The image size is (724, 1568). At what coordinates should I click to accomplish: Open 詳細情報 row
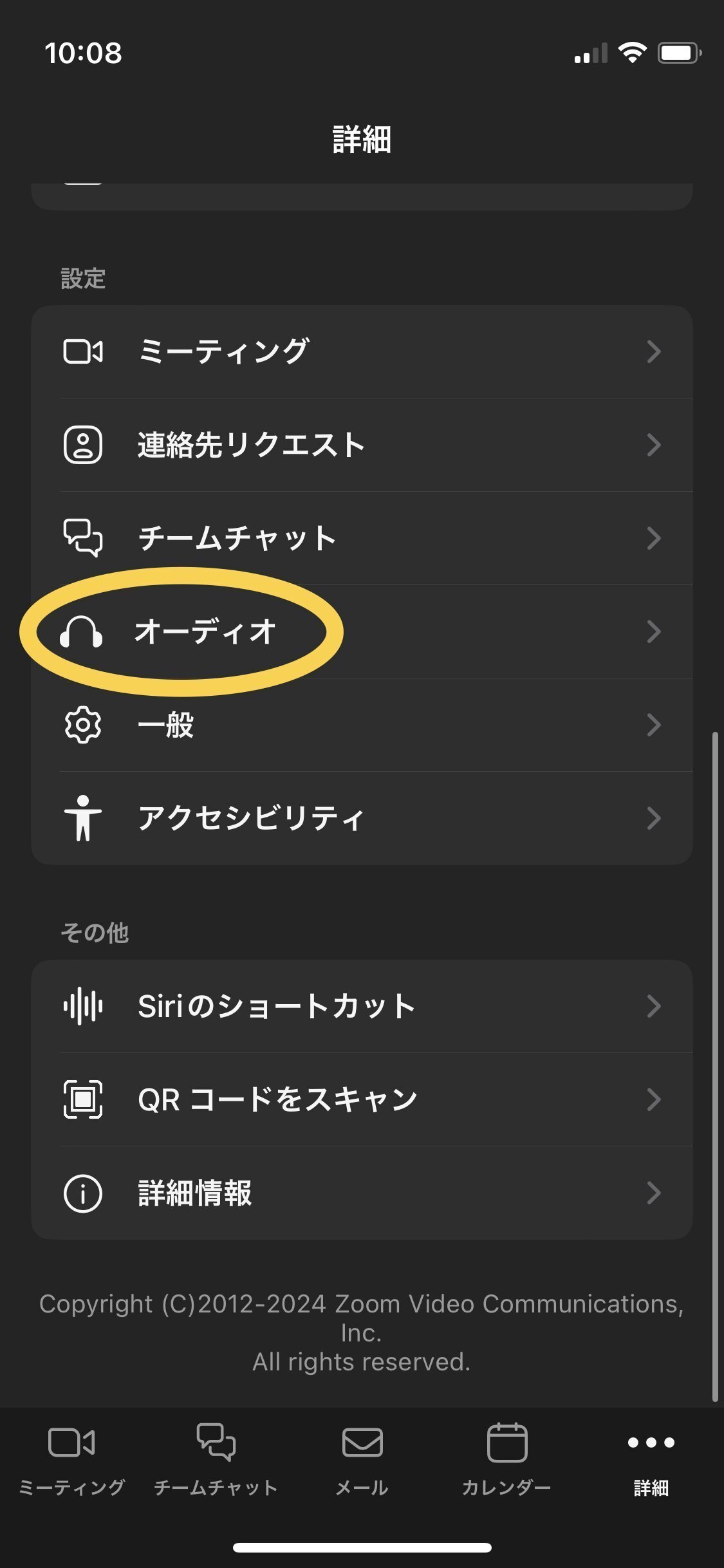[362, 1193]
